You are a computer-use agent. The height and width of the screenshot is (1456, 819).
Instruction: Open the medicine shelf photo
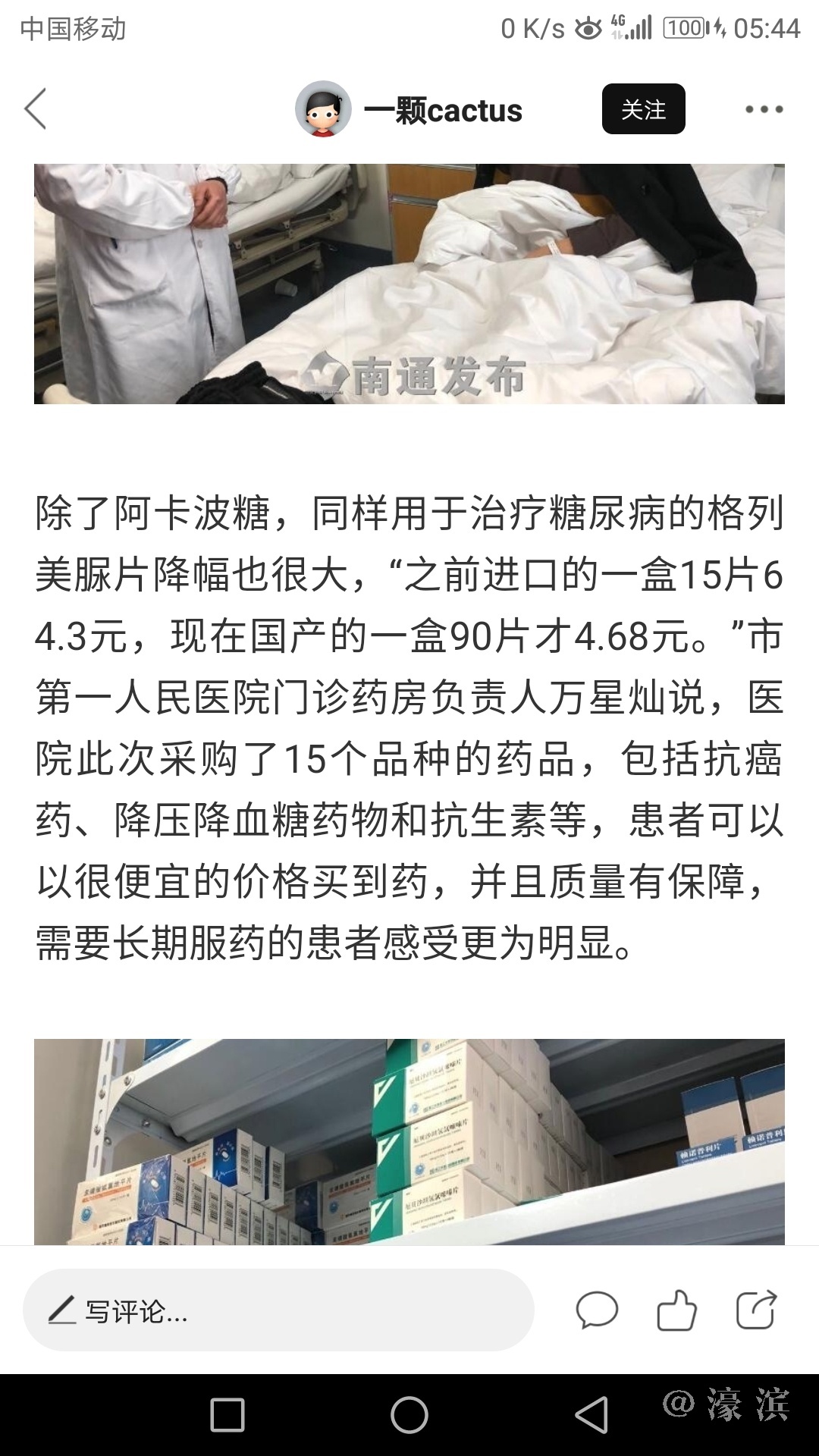(409, 1141)
